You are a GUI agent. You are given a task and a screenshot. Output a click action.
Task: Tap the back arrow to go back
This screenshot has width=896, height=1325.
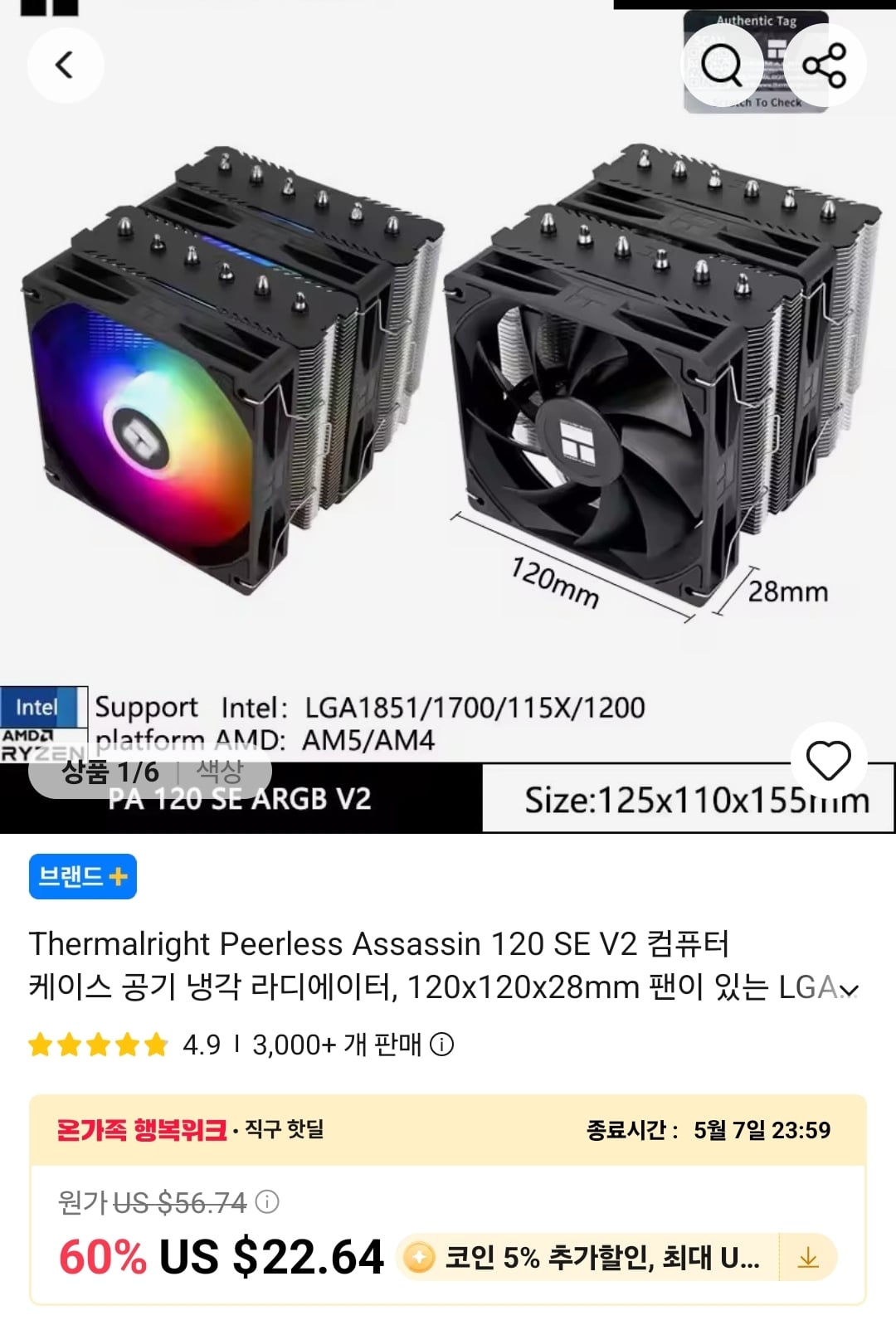(x=66, y=66)
